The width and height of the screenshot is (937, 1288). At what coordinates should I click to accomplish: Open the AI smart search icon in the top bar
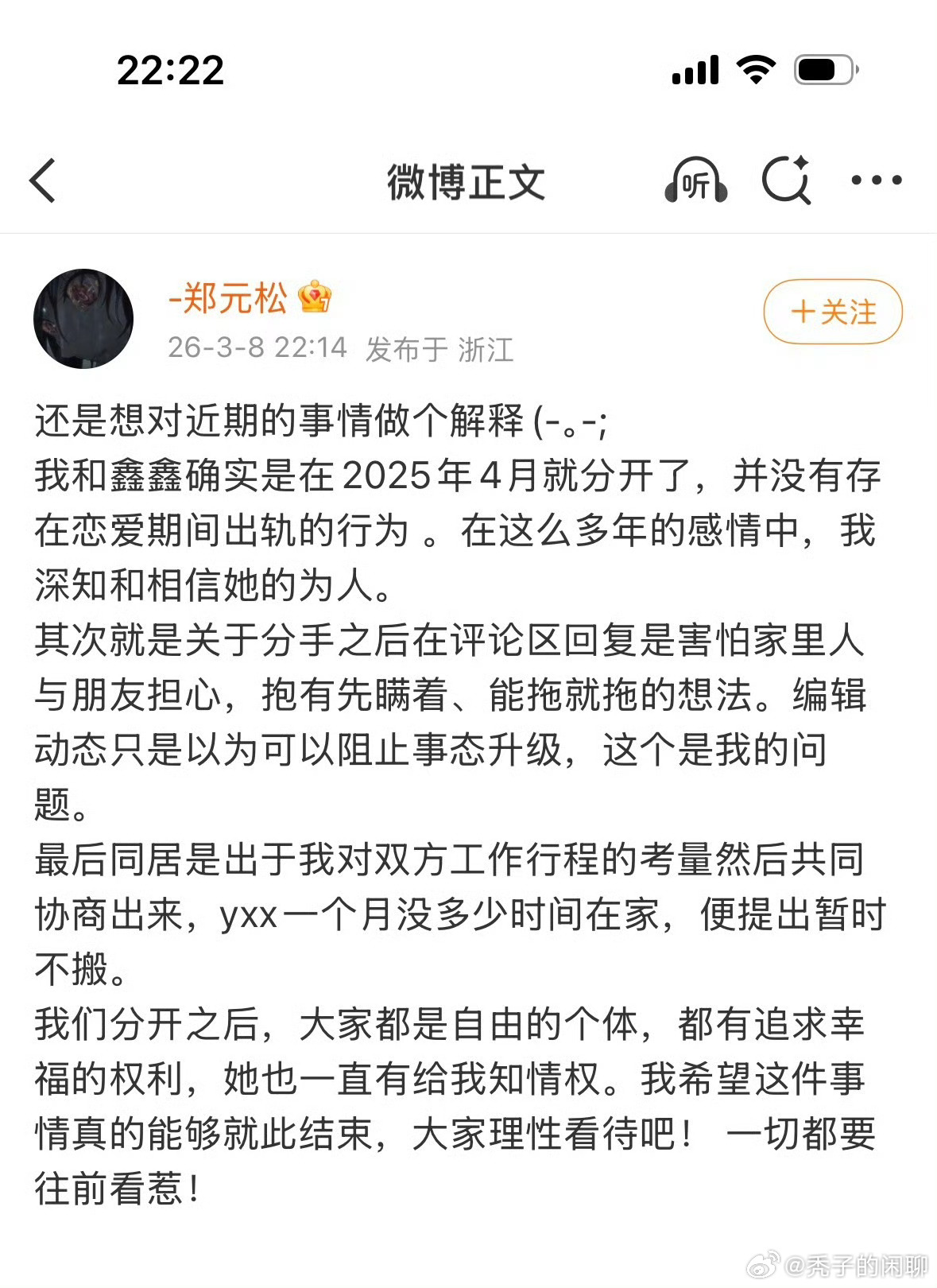coord(787,181)
